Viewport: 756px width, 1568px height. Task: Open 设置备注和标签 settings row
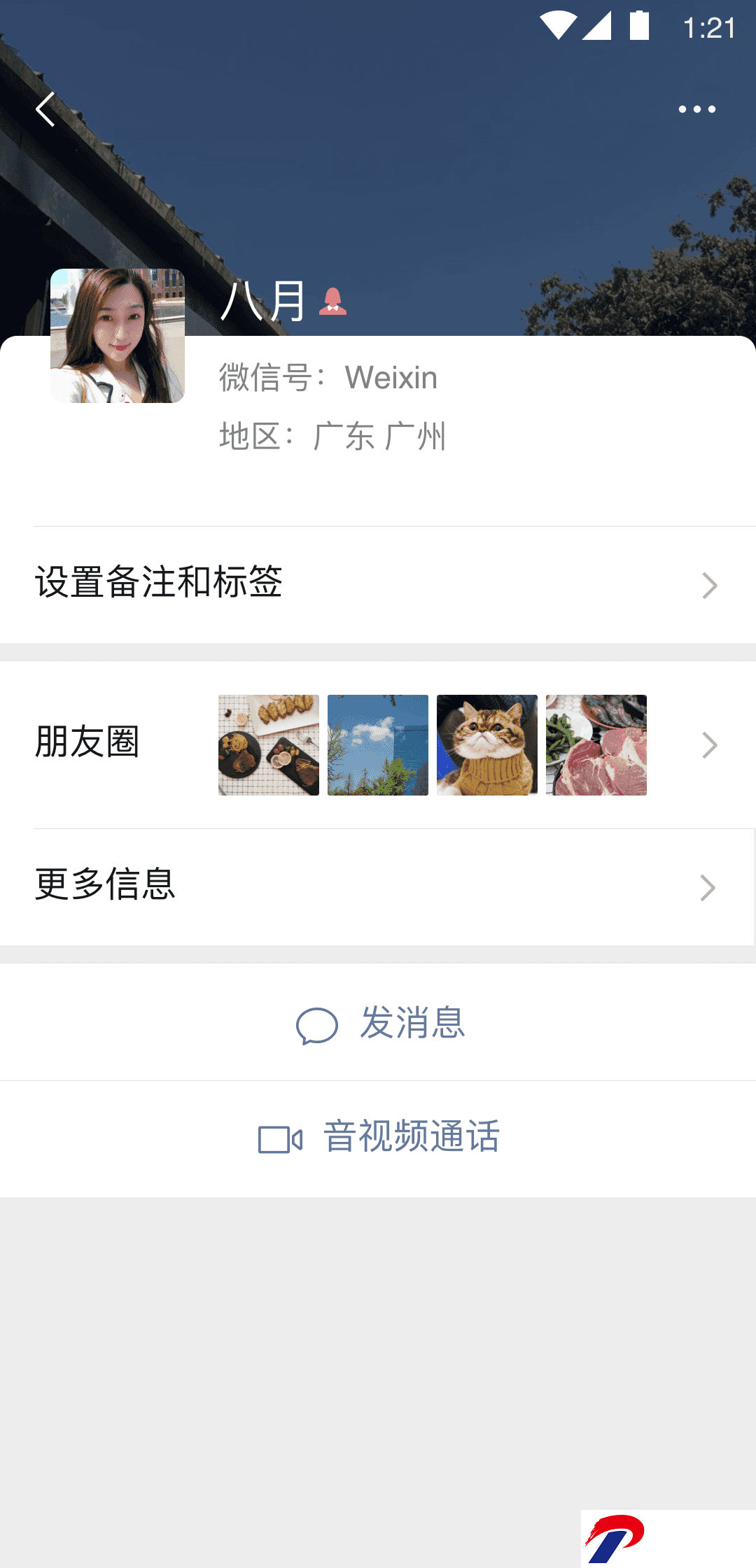[378, 585]
